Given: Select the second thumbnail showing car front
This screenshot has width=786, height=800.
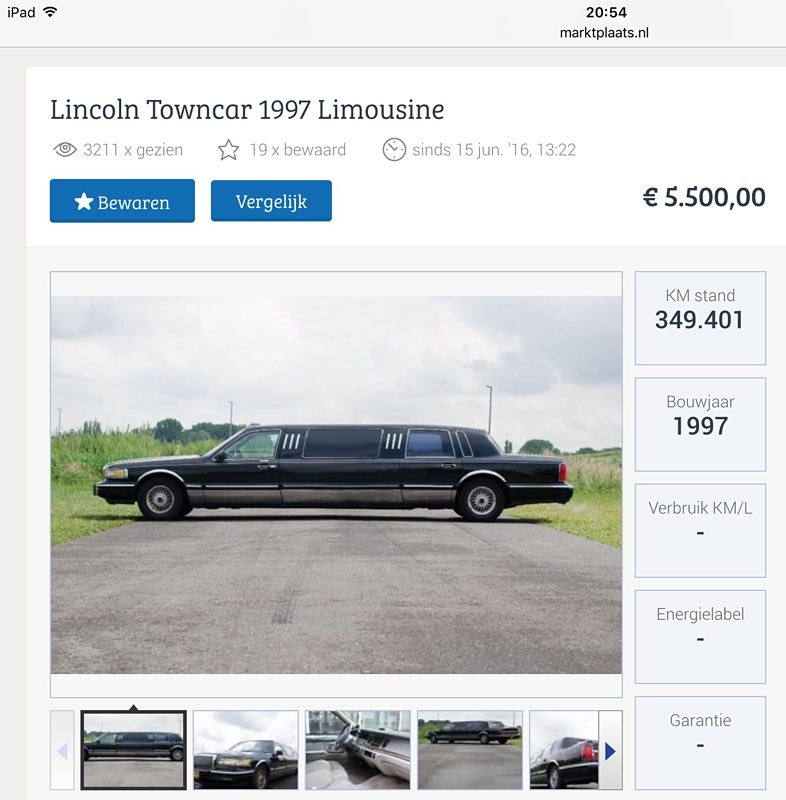Looking at the screenshot, I should coord(246,750).
